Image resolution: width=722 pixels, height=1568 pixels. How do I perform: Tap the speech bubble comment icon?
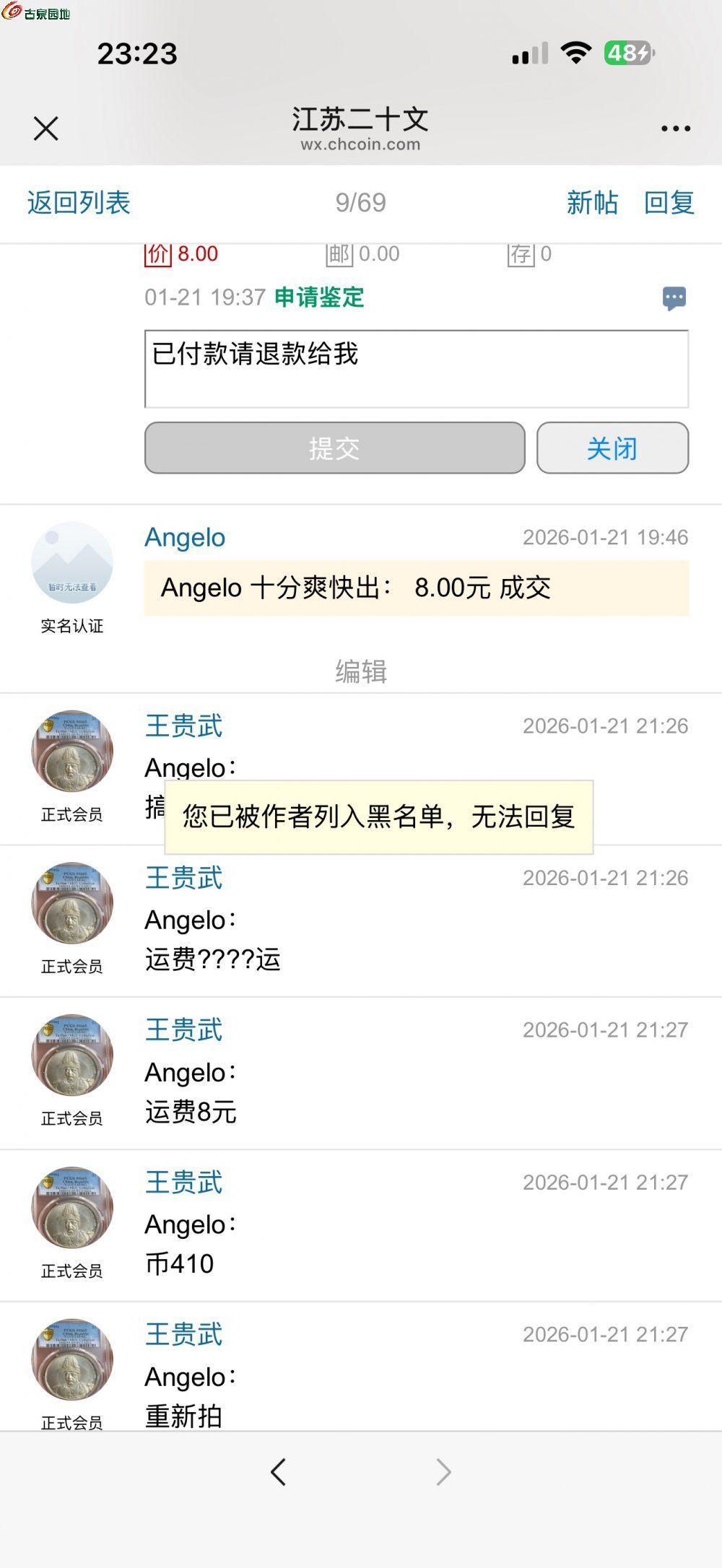pyautogui.click(x=674, y=298)
